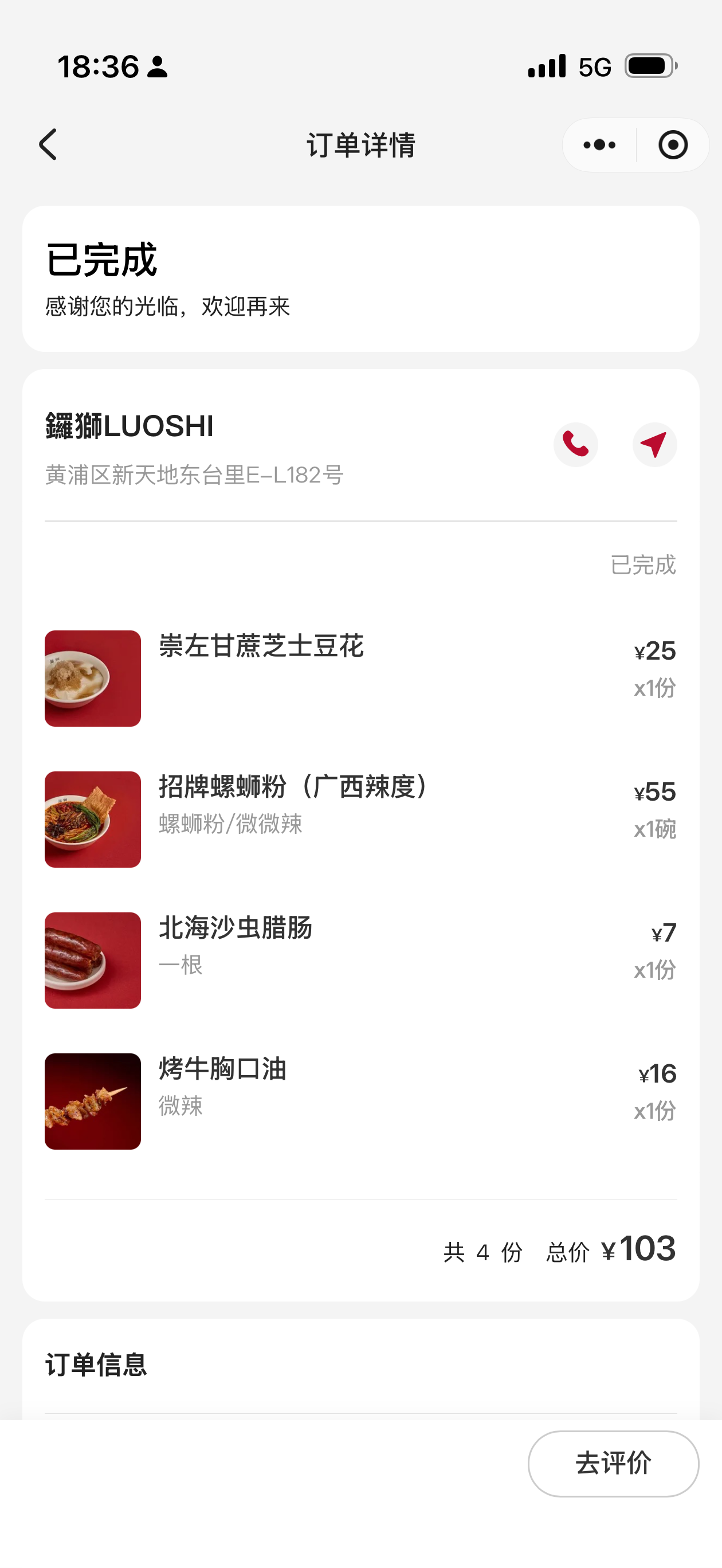Navigate to the LUOSHI store location
722x1568 pixels.
tap(654, 444)
